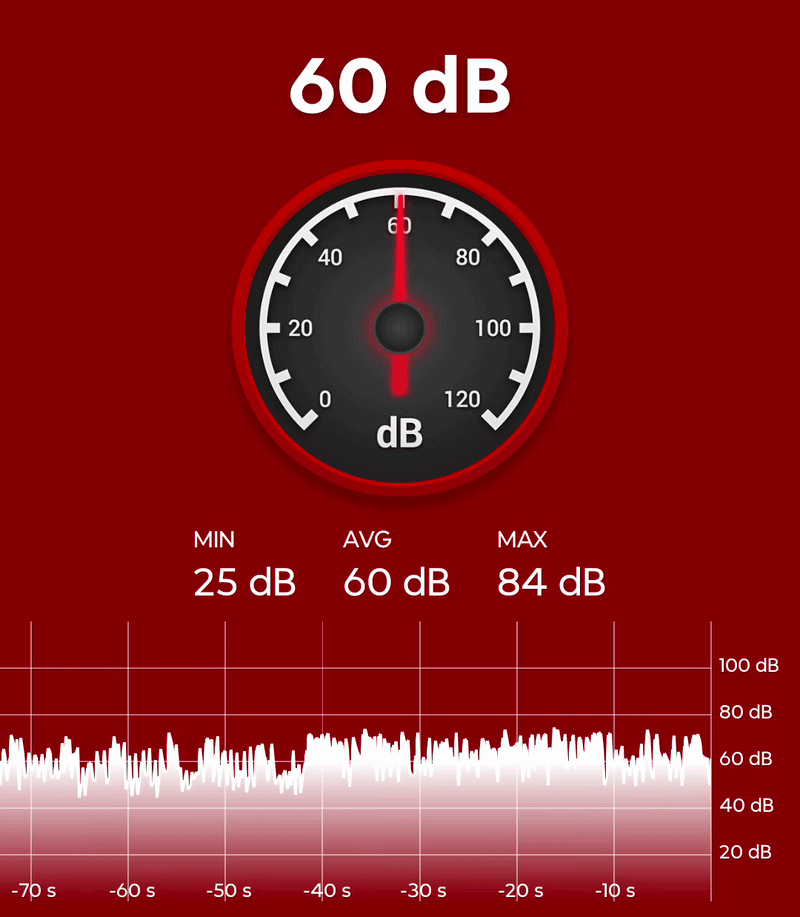Click the 0 mark on the gauge
This screenshot has height=917, width=800.
point(327,398)
